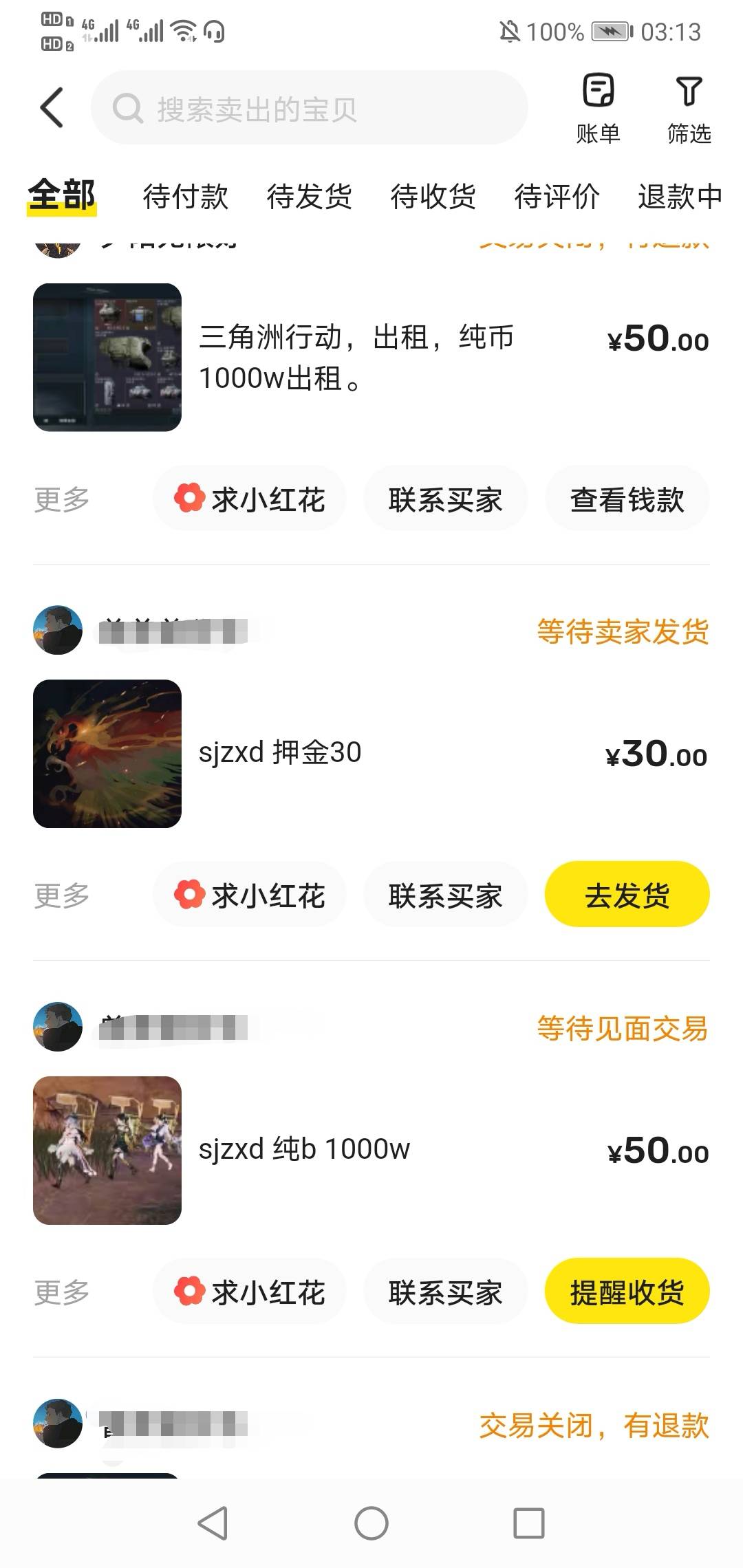Switch to the 待付款 tab
The height and width of the screenshot is (1568, 743).
185,197
